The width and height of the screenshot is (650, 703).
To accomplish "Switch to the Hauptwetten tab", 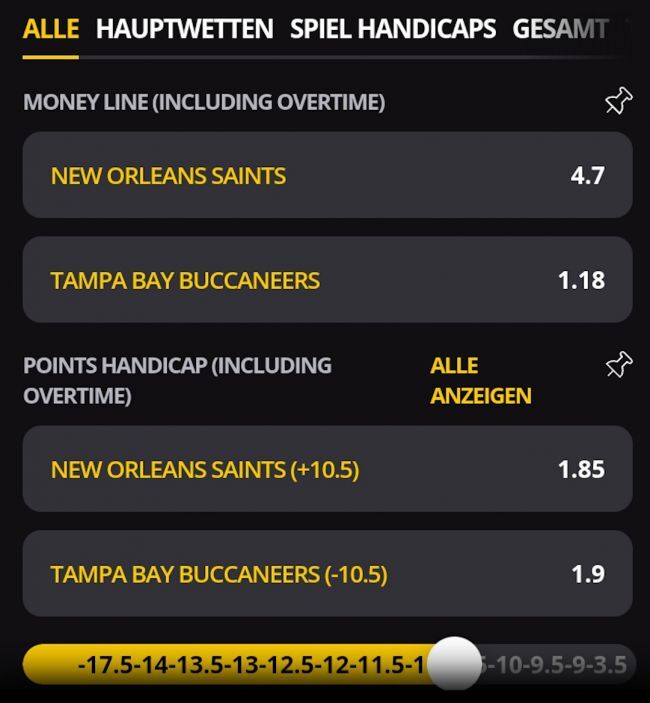I will click(x=184, y=29).
